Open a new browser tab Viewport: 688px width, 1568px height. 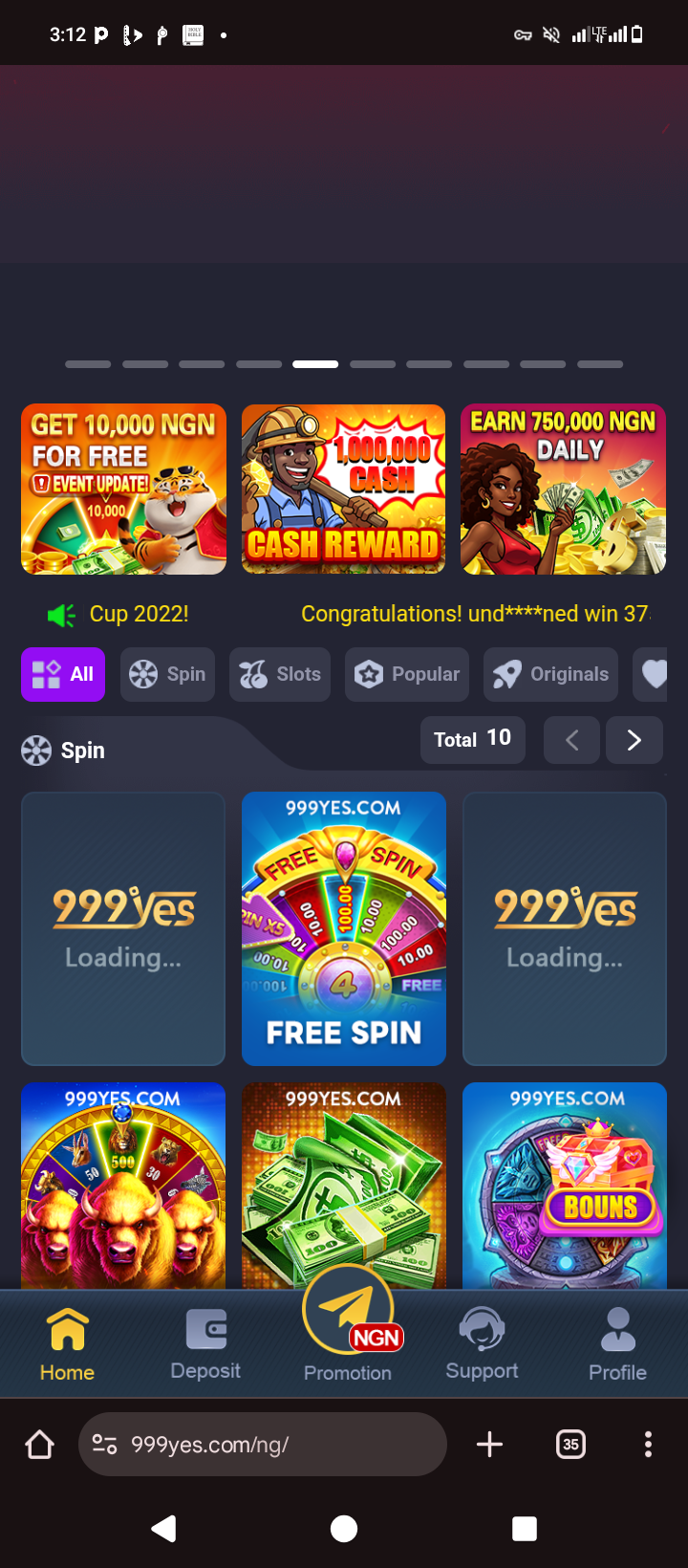click(x=489, y=1444)
